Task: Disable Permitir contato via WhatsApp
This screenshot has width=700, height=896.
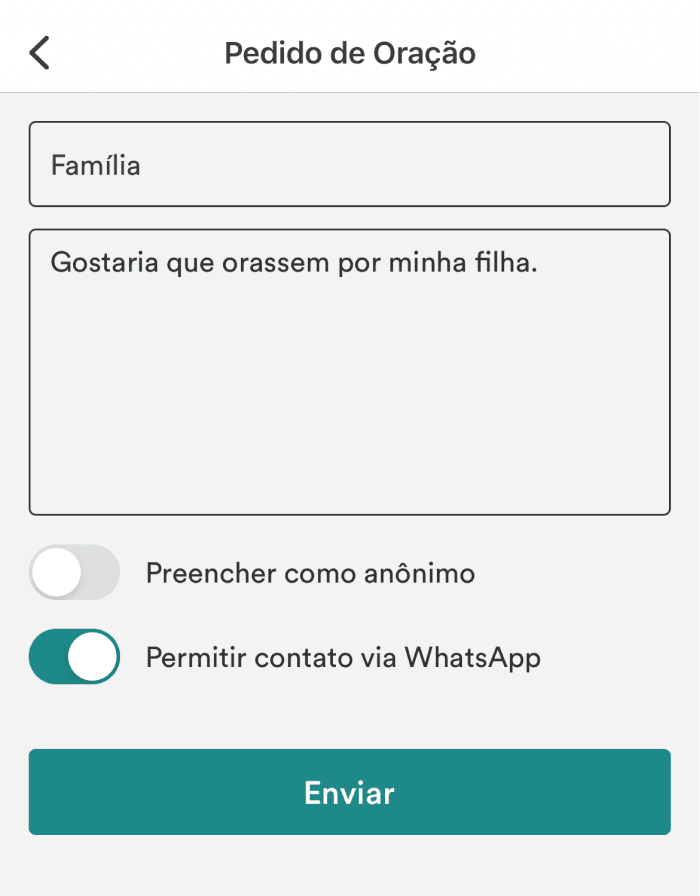Action: [74, 657]
